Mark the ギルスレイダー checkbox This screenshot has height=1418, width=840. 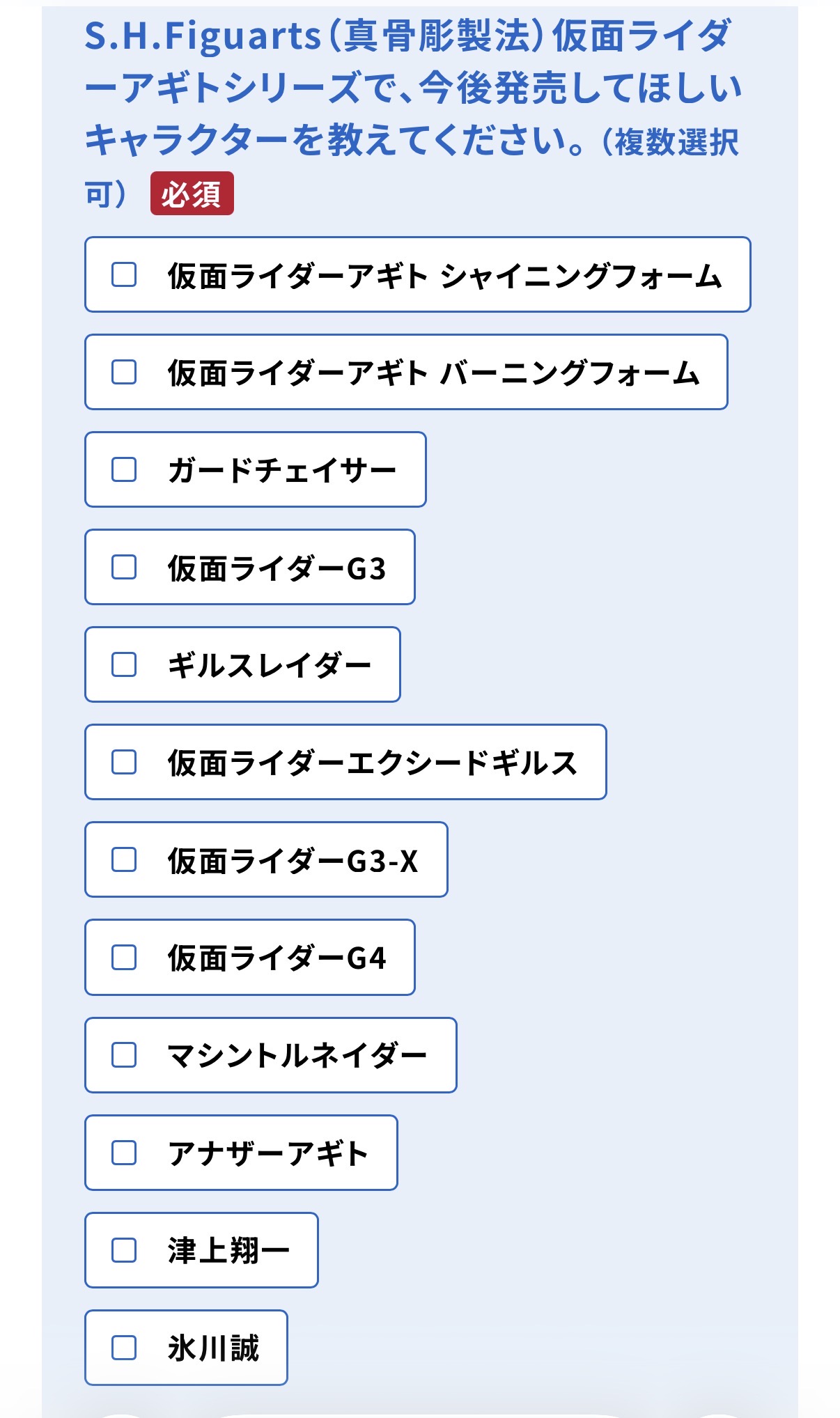point(124,664)
